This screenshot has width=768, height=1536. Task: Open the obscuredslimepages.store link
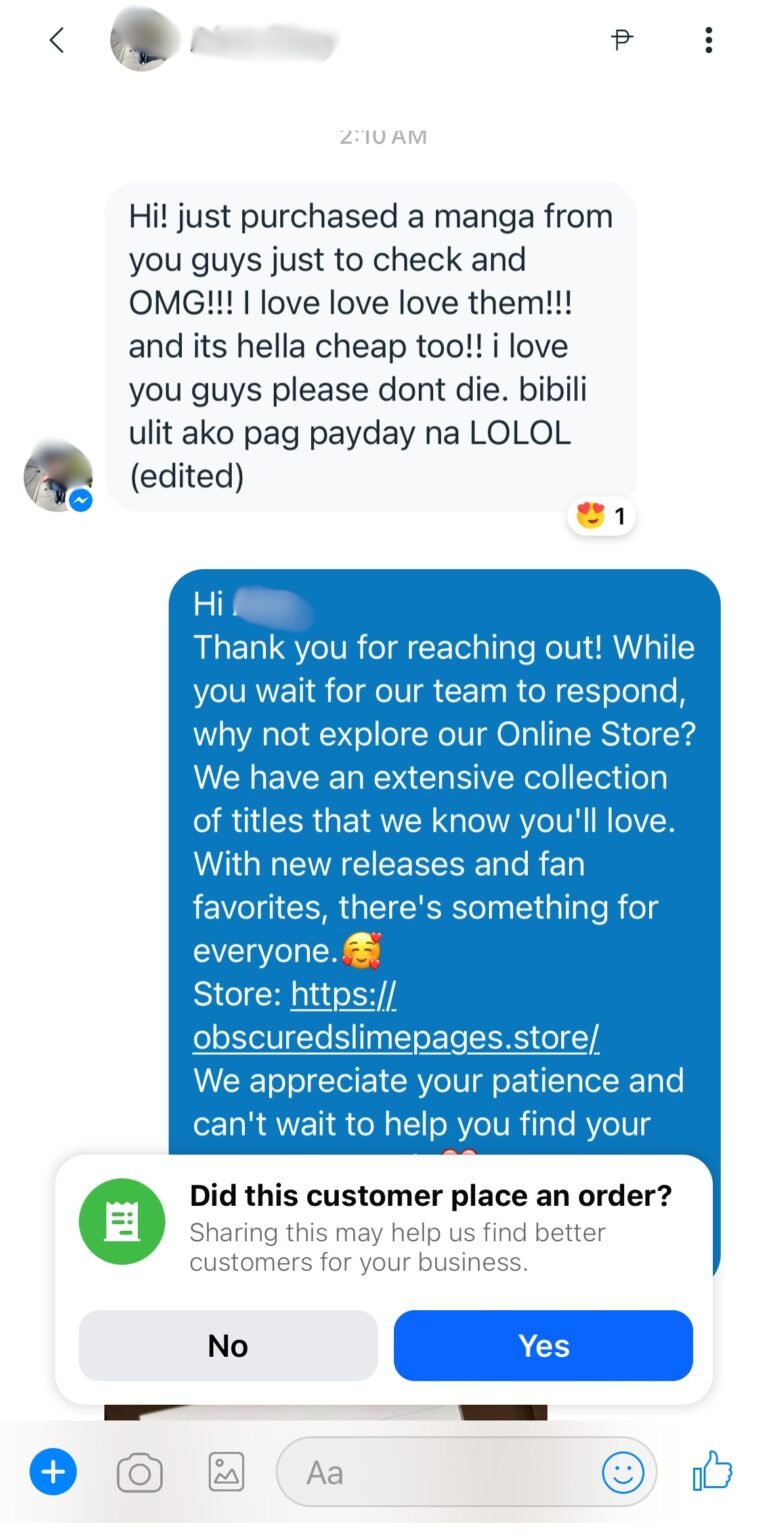[396, 1016]
